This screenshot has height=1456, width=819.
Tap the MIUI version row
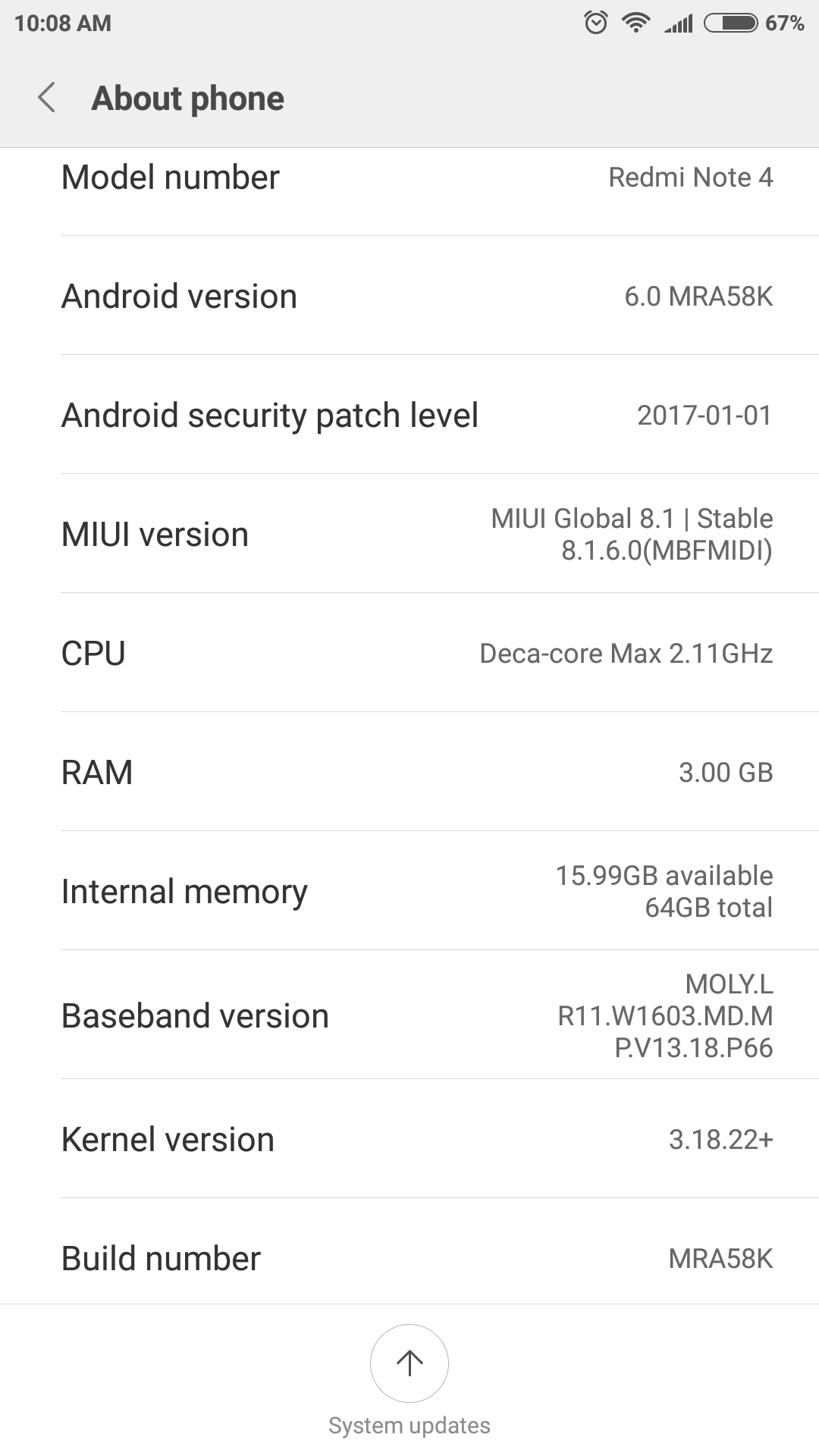[409, 534]
